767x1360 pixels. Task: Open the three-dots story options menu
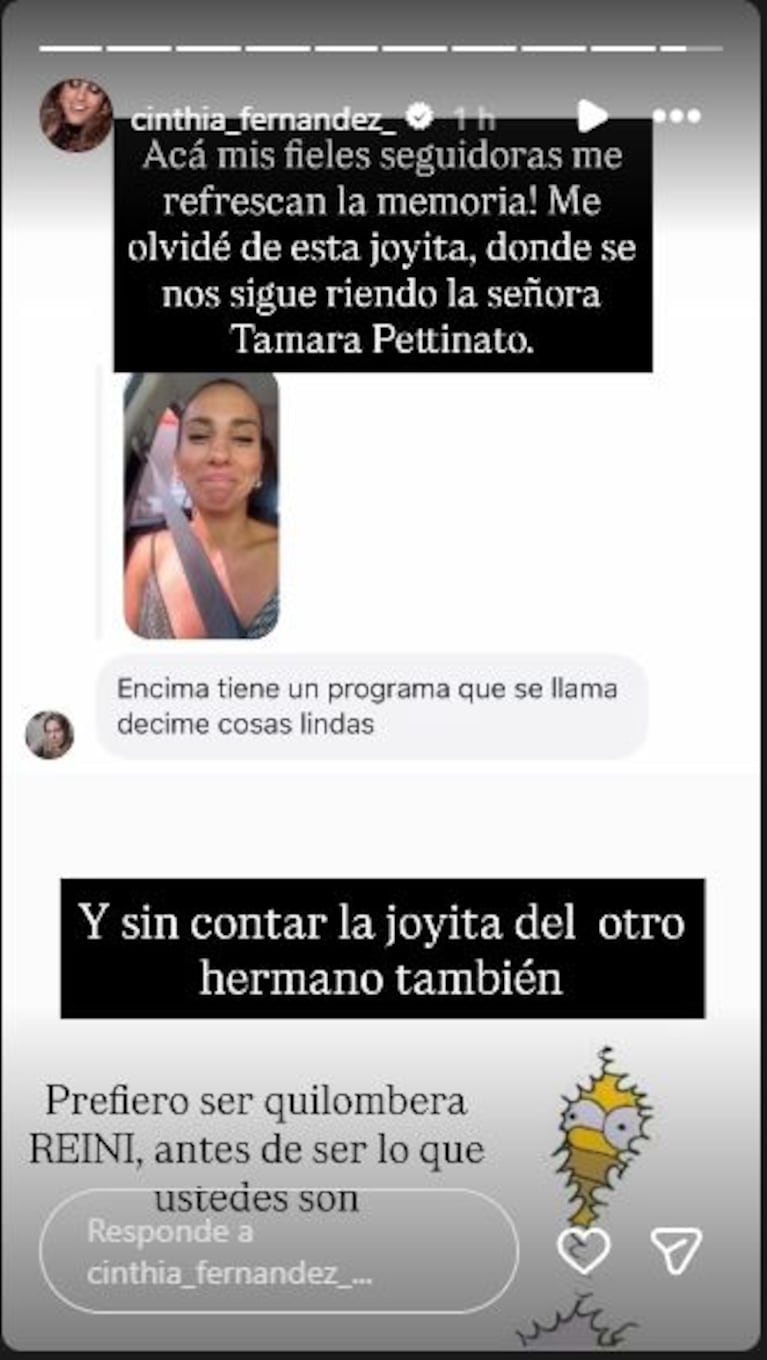coord(678,115)
